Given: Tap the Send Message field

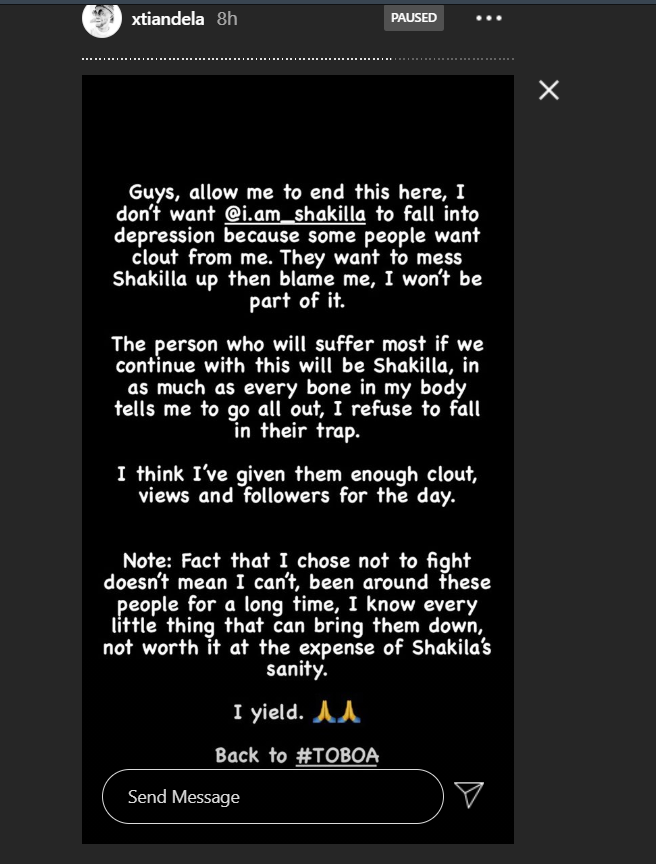Looking at the screenshot, I should (272, 797).
